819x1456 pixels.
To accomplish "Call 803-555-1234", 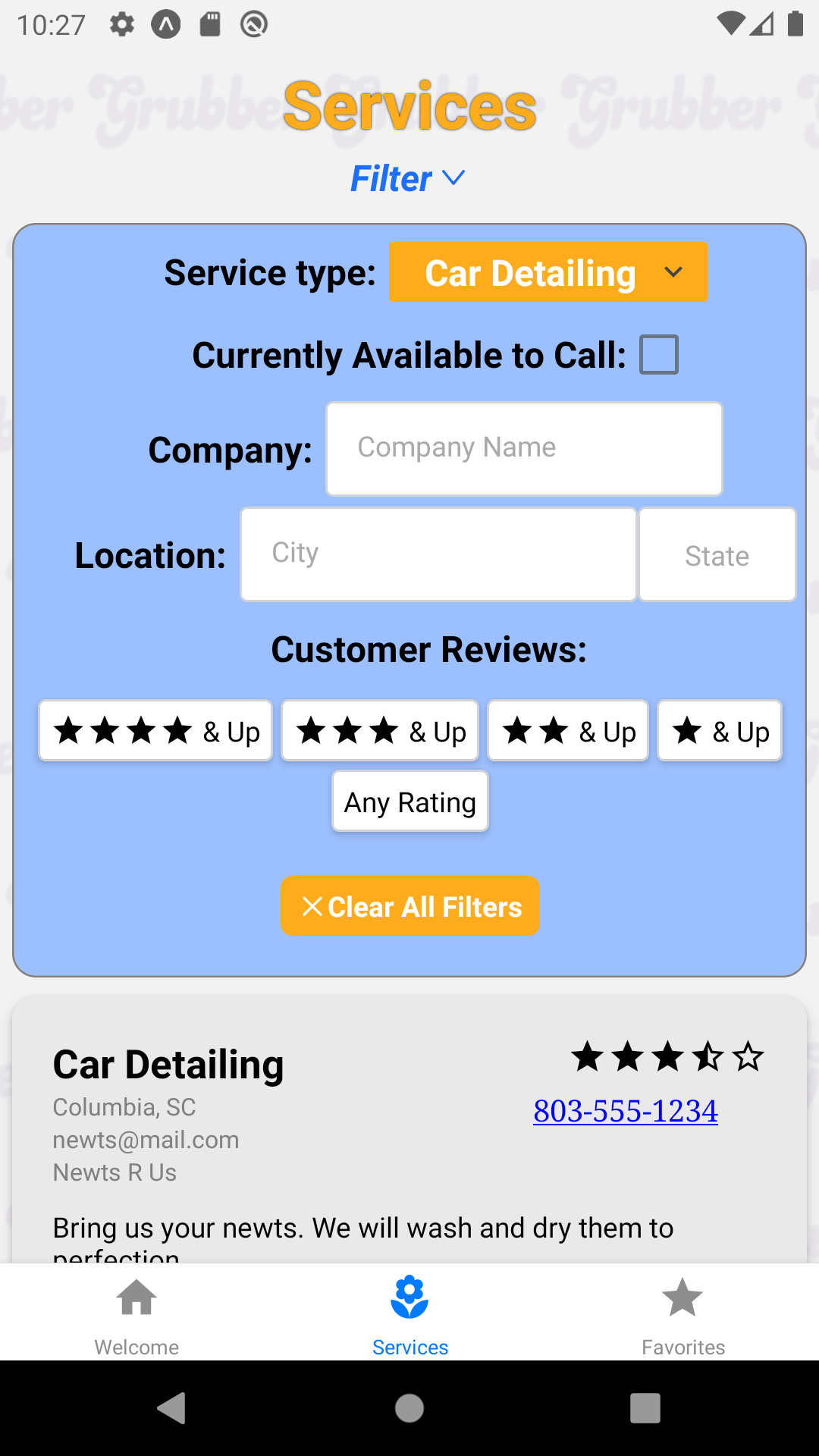I will (x=626, y=1111).
